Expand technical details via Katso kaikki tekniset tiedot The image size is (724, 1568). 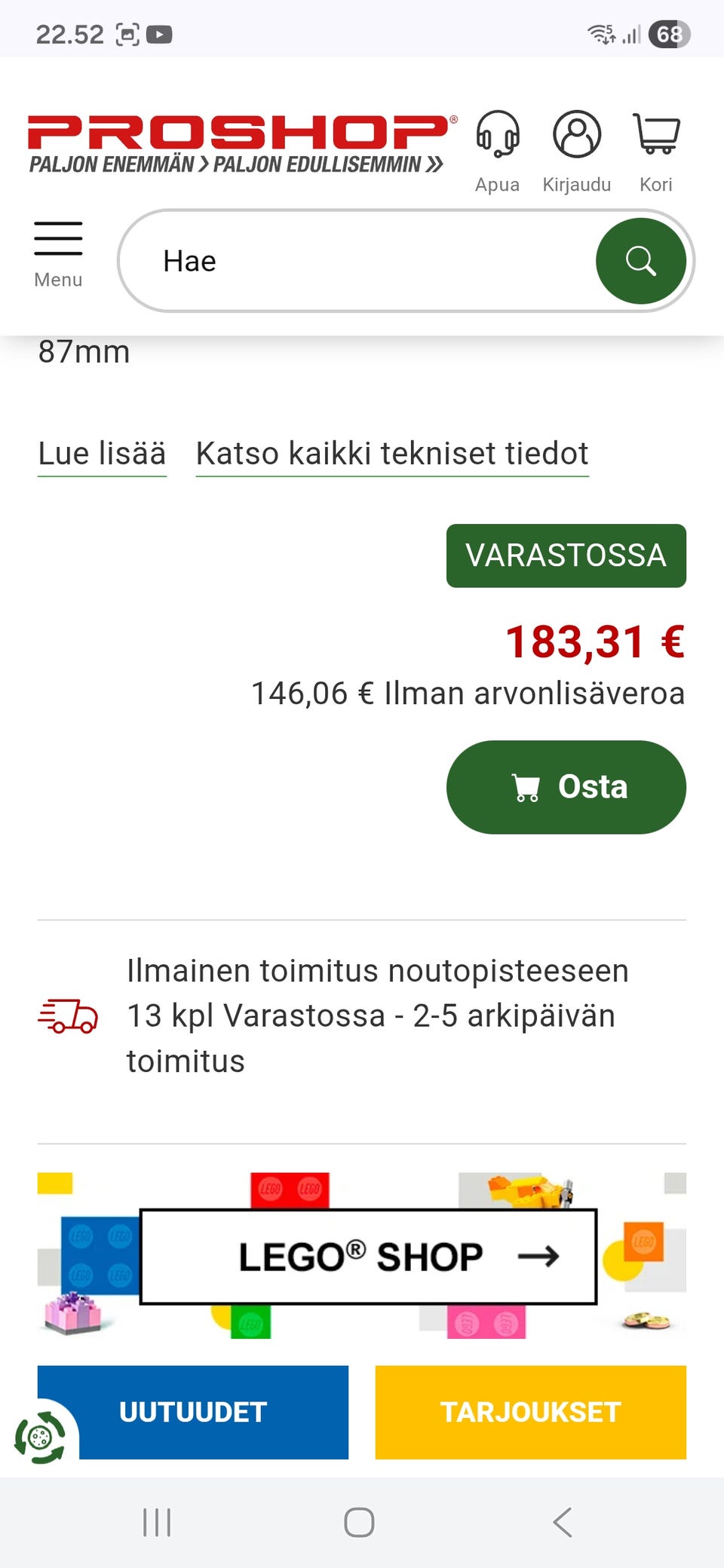point(391,453)
